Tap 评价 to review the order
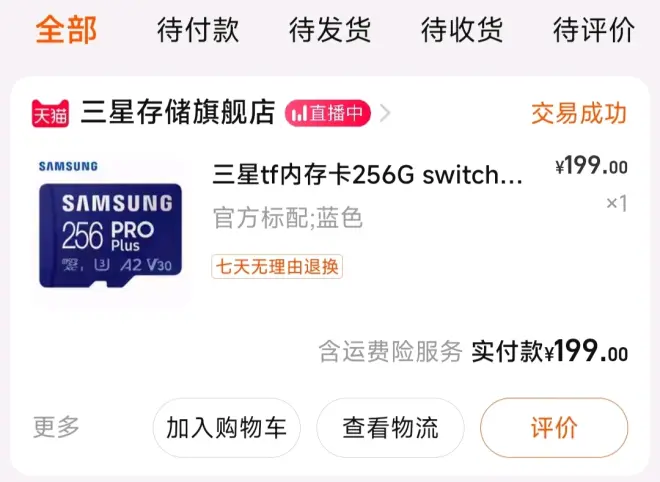This screenshot has height=482, width=660. pyautogui.click(x=554, y=428)
